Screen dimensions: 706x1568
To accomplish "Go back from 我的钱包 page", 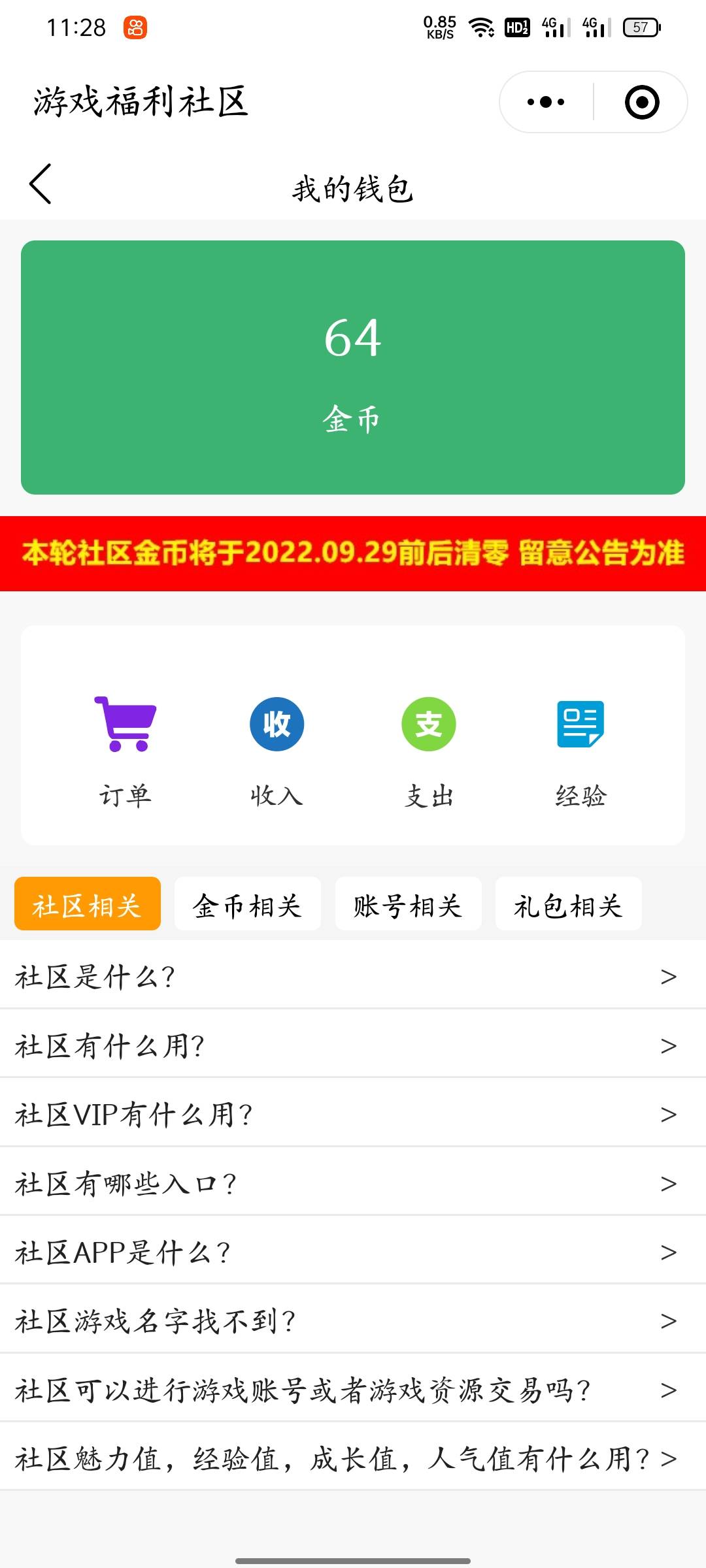I will 41,184.
